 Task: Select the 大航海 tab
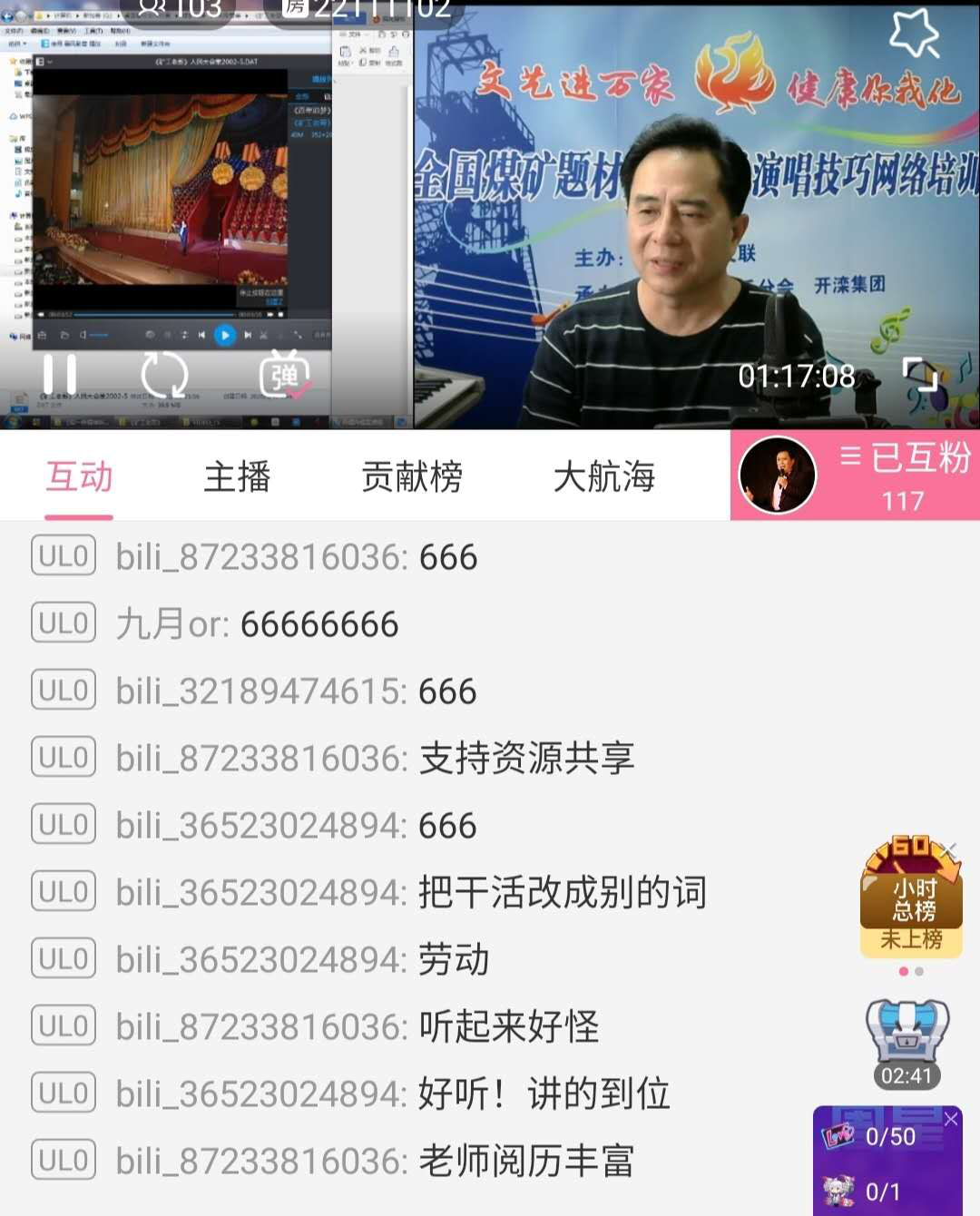(604, 476)
